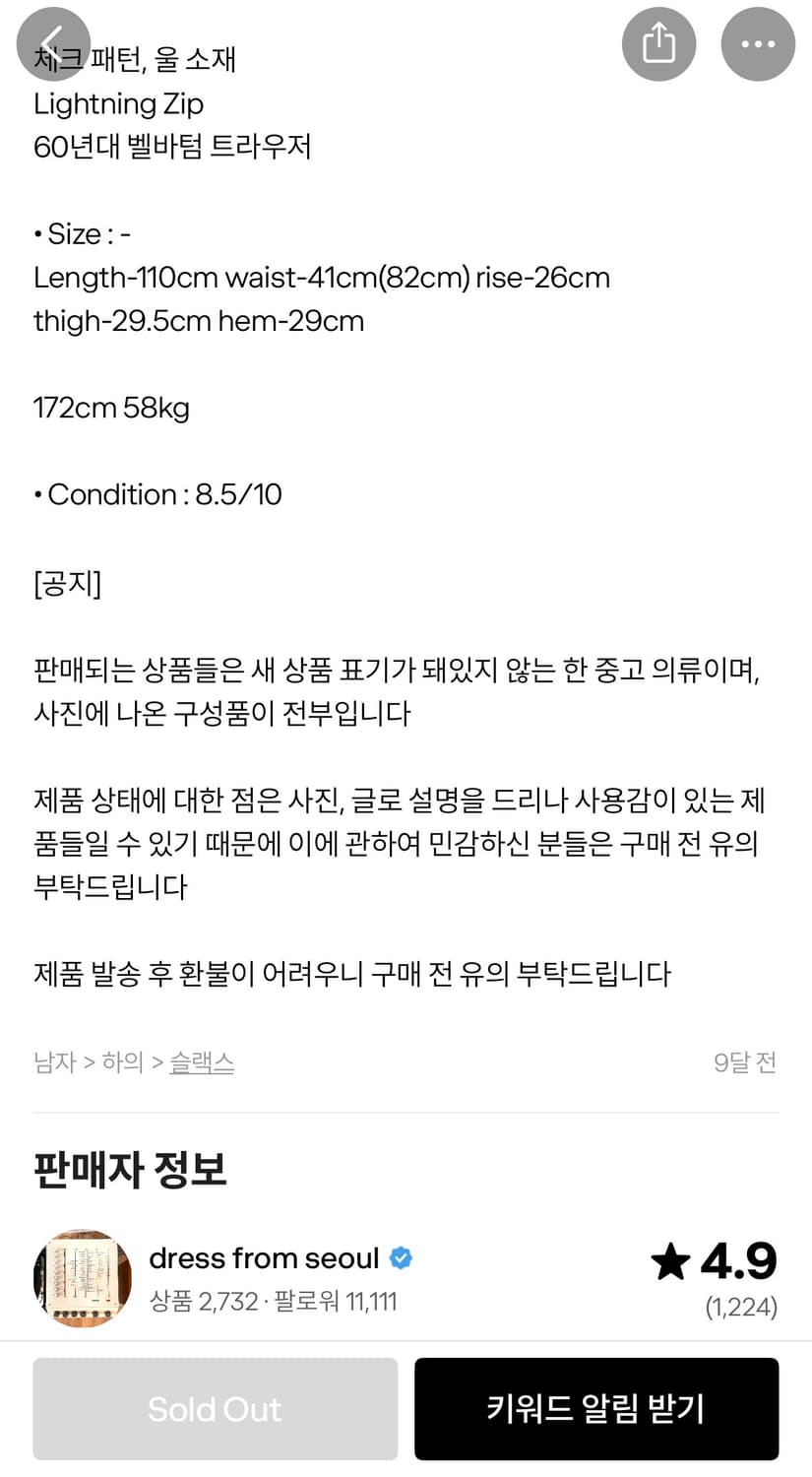Click the Sold Out button
812x1477 pixels.
pos(215,1408)
